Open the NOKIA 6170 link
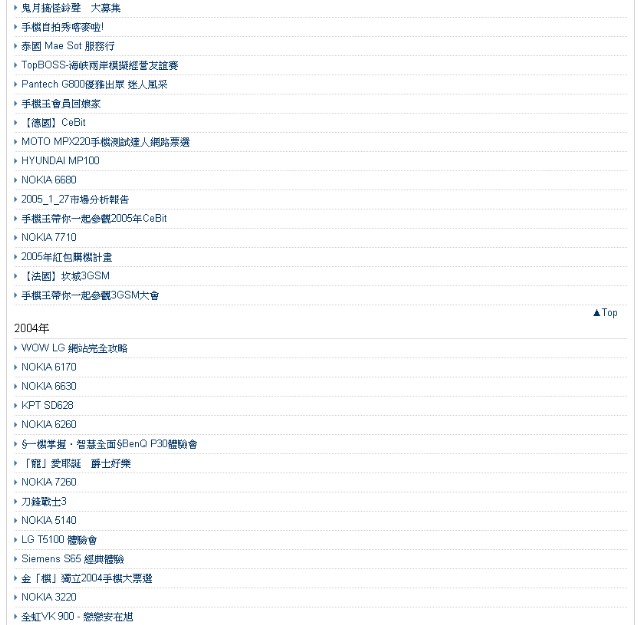This screenshot has height=625, width=640. (48, 367)
